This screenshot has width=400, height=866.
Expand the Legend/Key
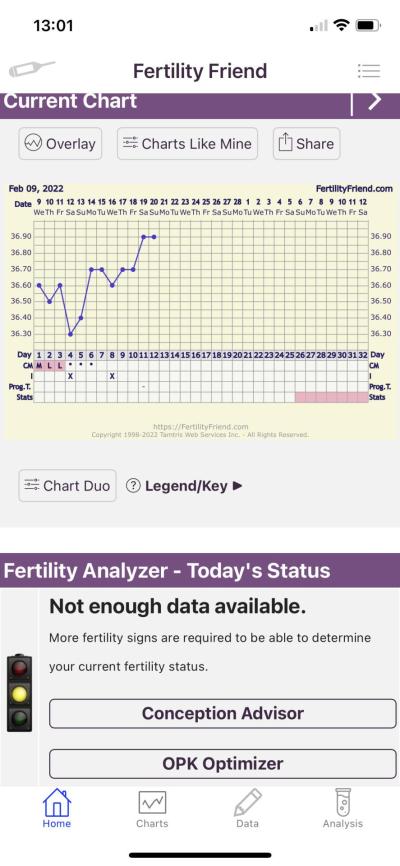(x=185, y=486)
